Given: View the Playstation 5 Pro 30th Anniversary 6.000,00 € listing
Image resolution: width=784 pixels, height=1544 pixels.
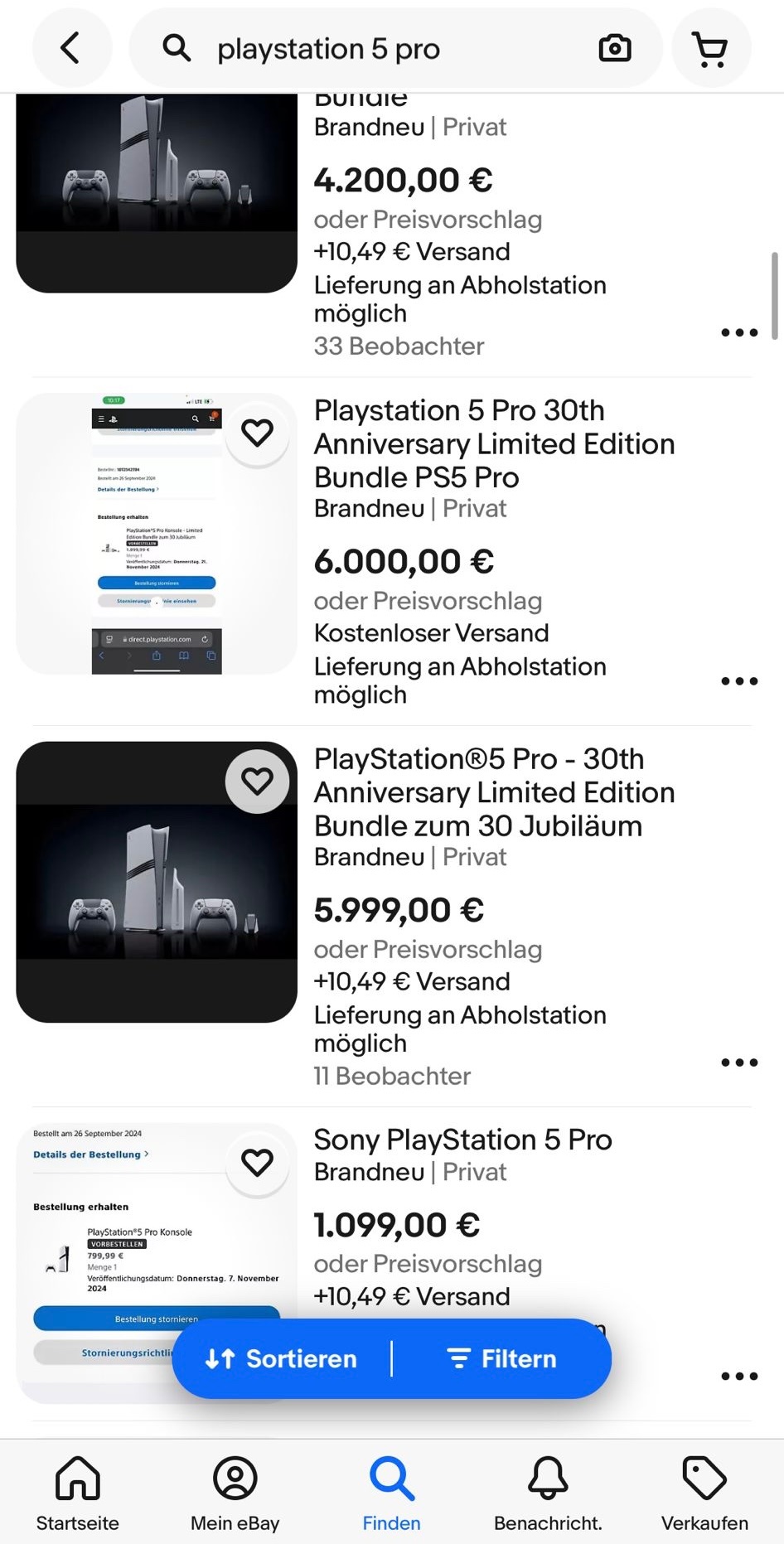Looking at the screenshot, I should coord(494,443).
